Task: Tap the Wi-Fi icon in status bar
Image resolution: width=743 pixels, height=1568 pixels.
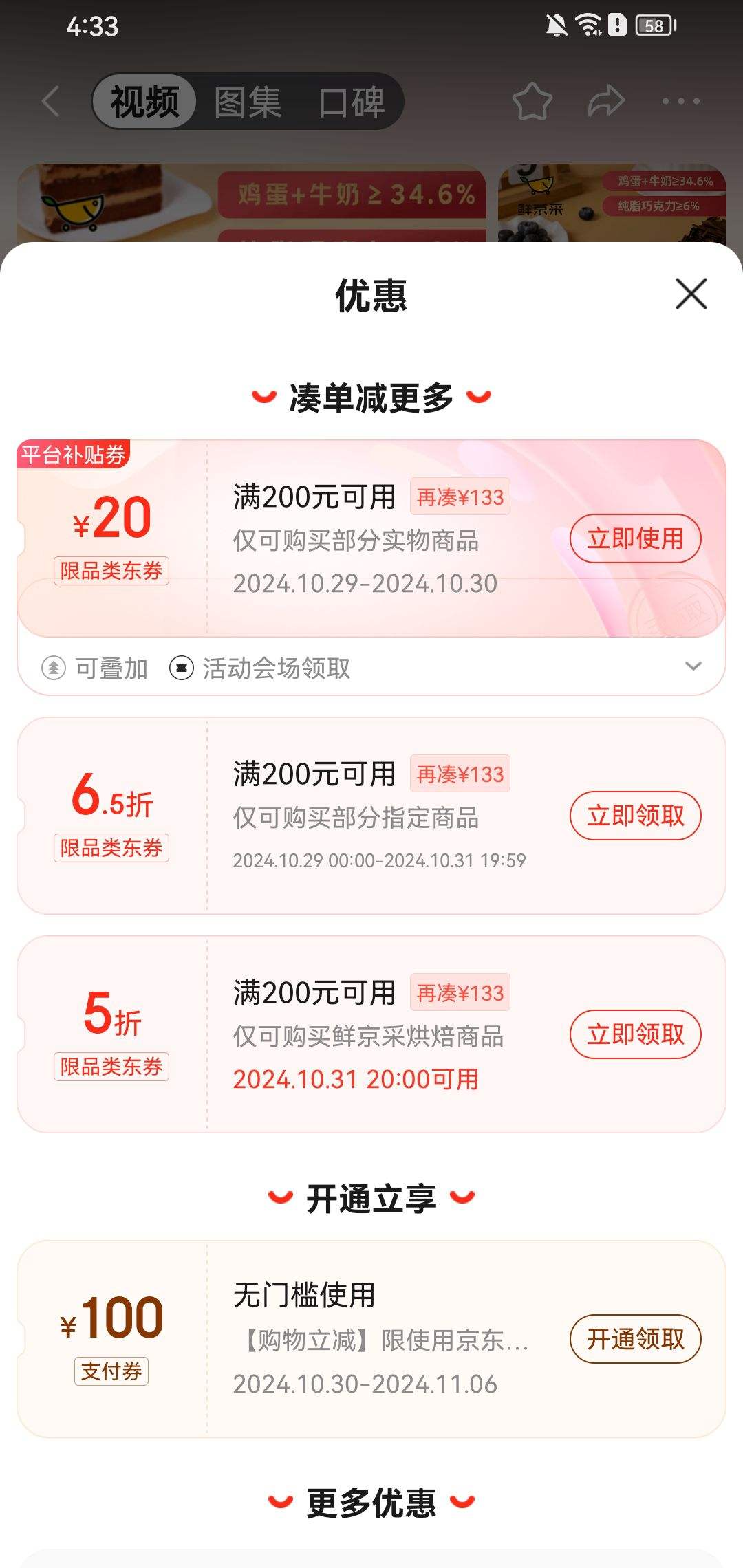Action: [x=588, y=23]
